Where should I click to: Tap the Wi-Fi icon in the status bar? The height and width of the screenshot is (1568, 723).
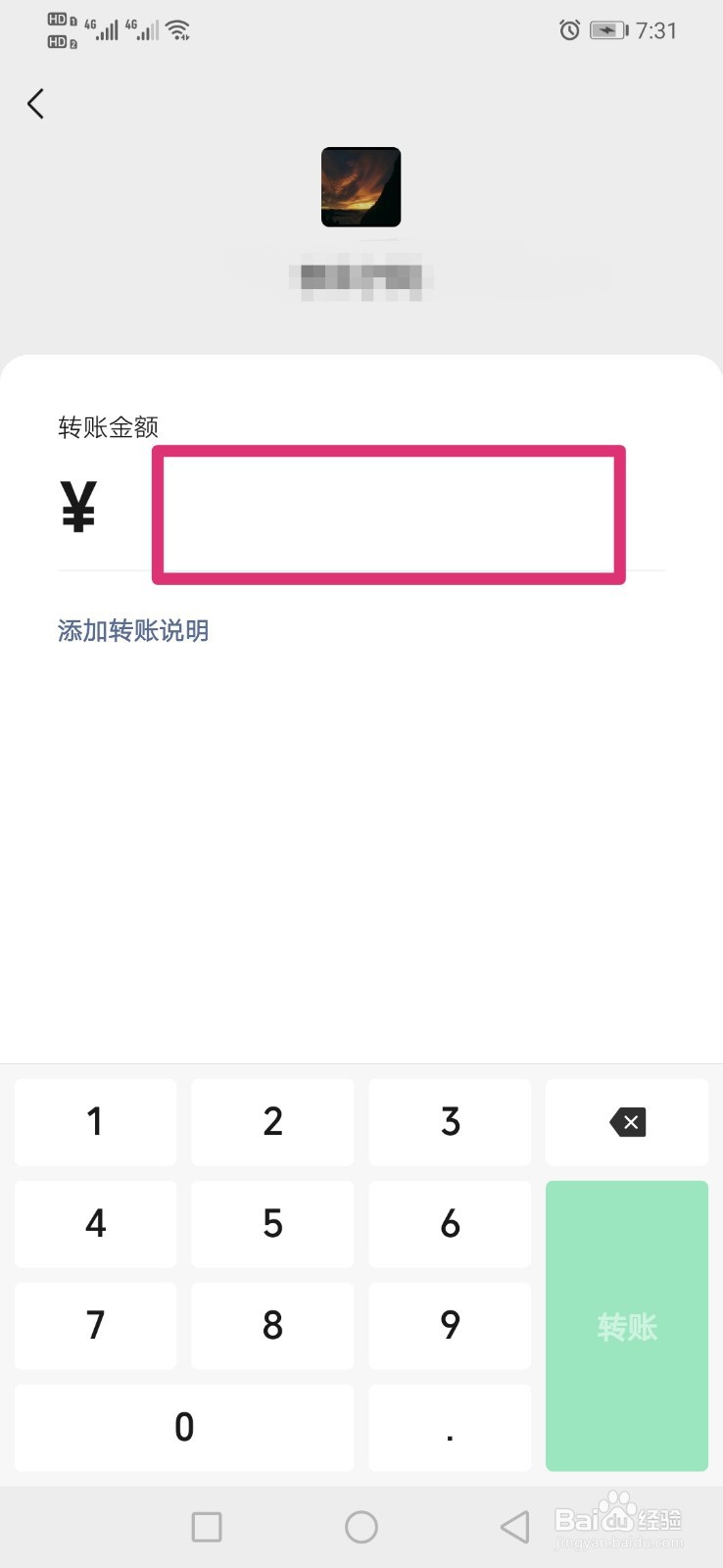point(179,28)
